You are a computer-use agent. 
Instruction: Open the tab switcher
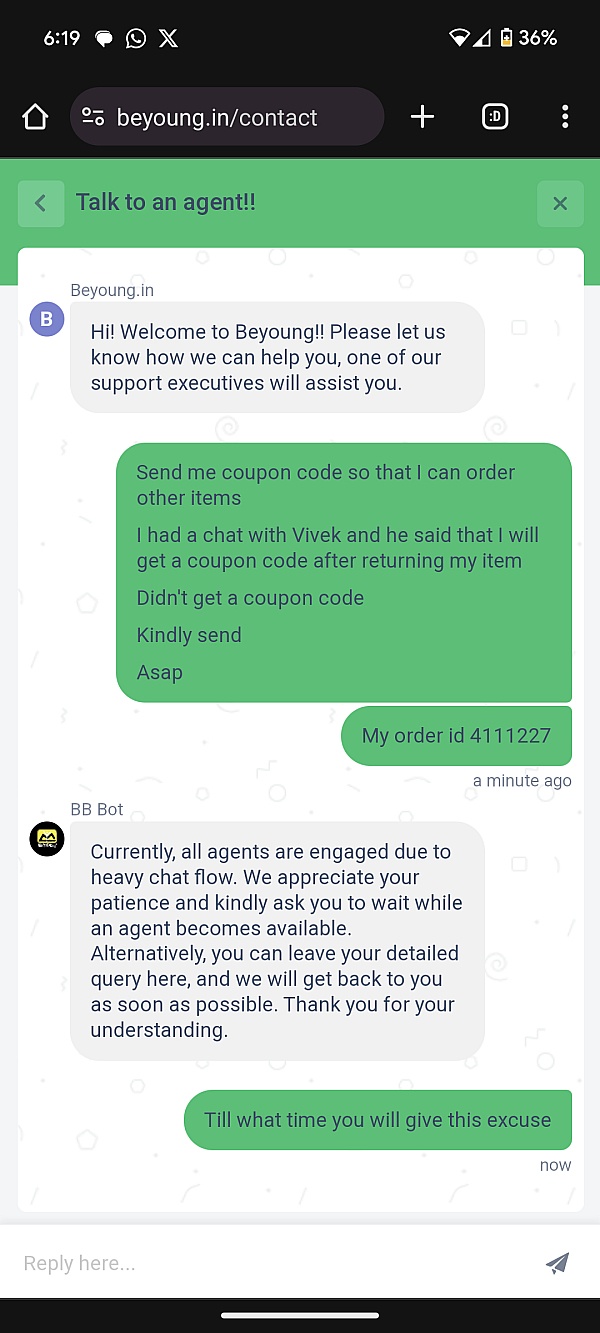(495, 117)
